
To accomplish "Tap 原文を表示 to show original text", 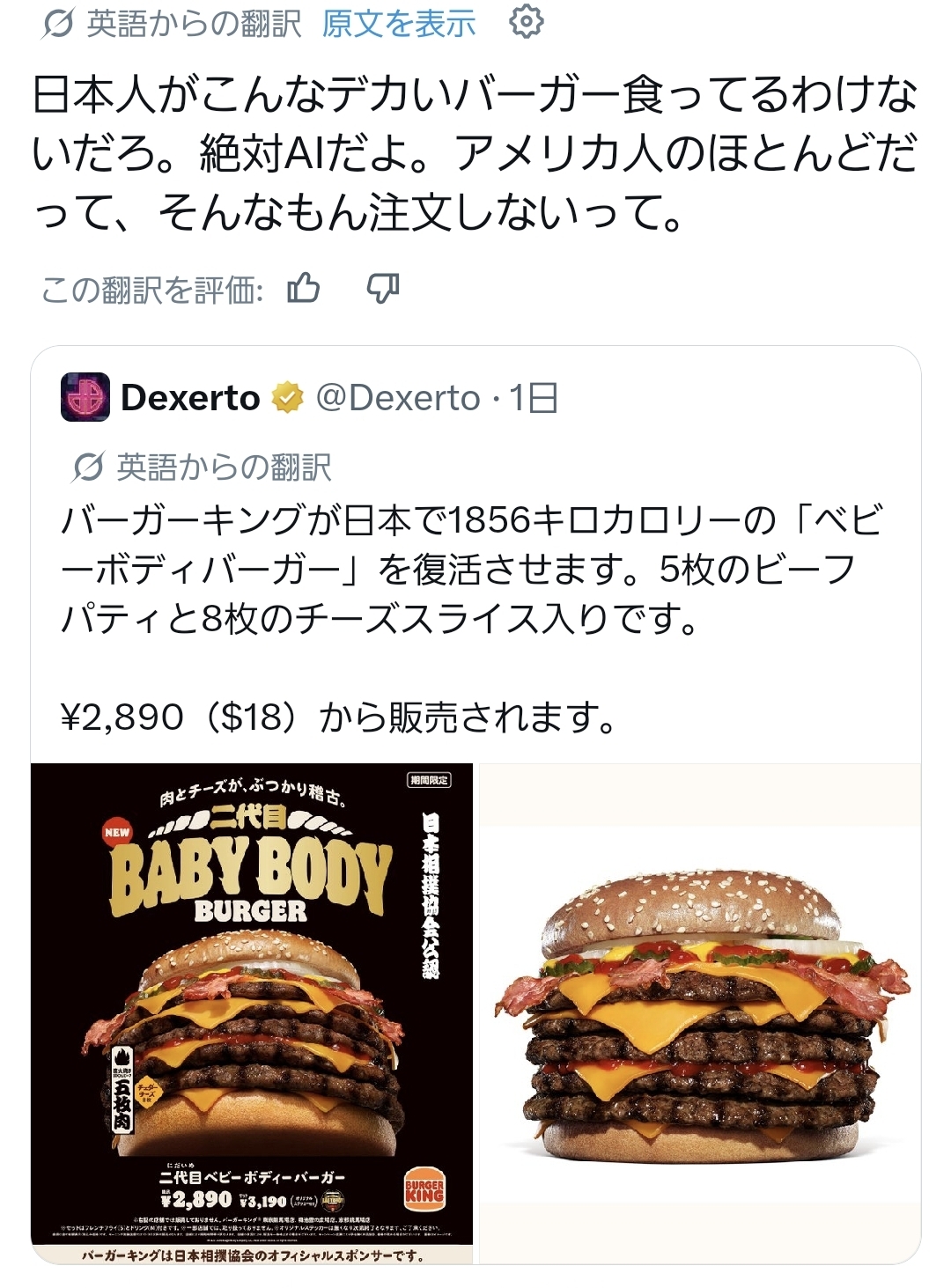I will 398,24.
